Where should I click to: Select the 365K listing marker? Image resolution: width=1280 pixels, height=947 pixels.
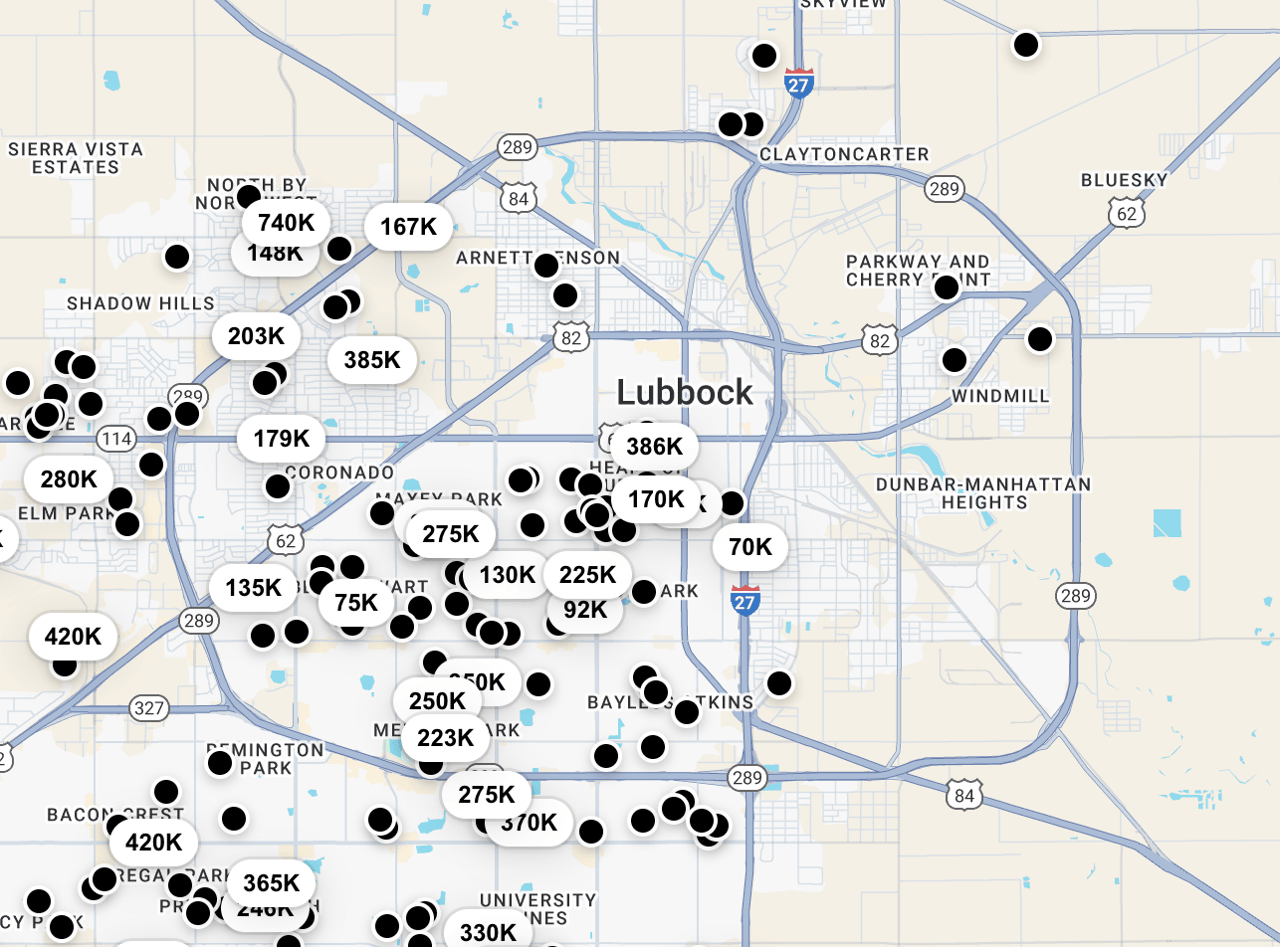pos(271,883)
